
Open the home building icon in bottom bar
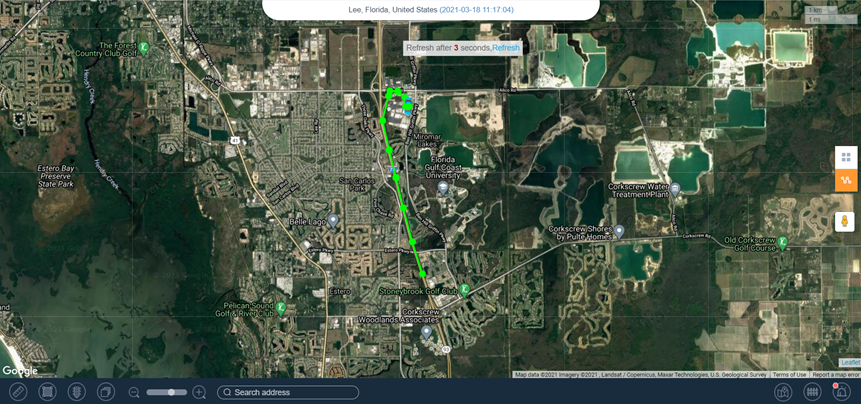click(x=783, y=392)
